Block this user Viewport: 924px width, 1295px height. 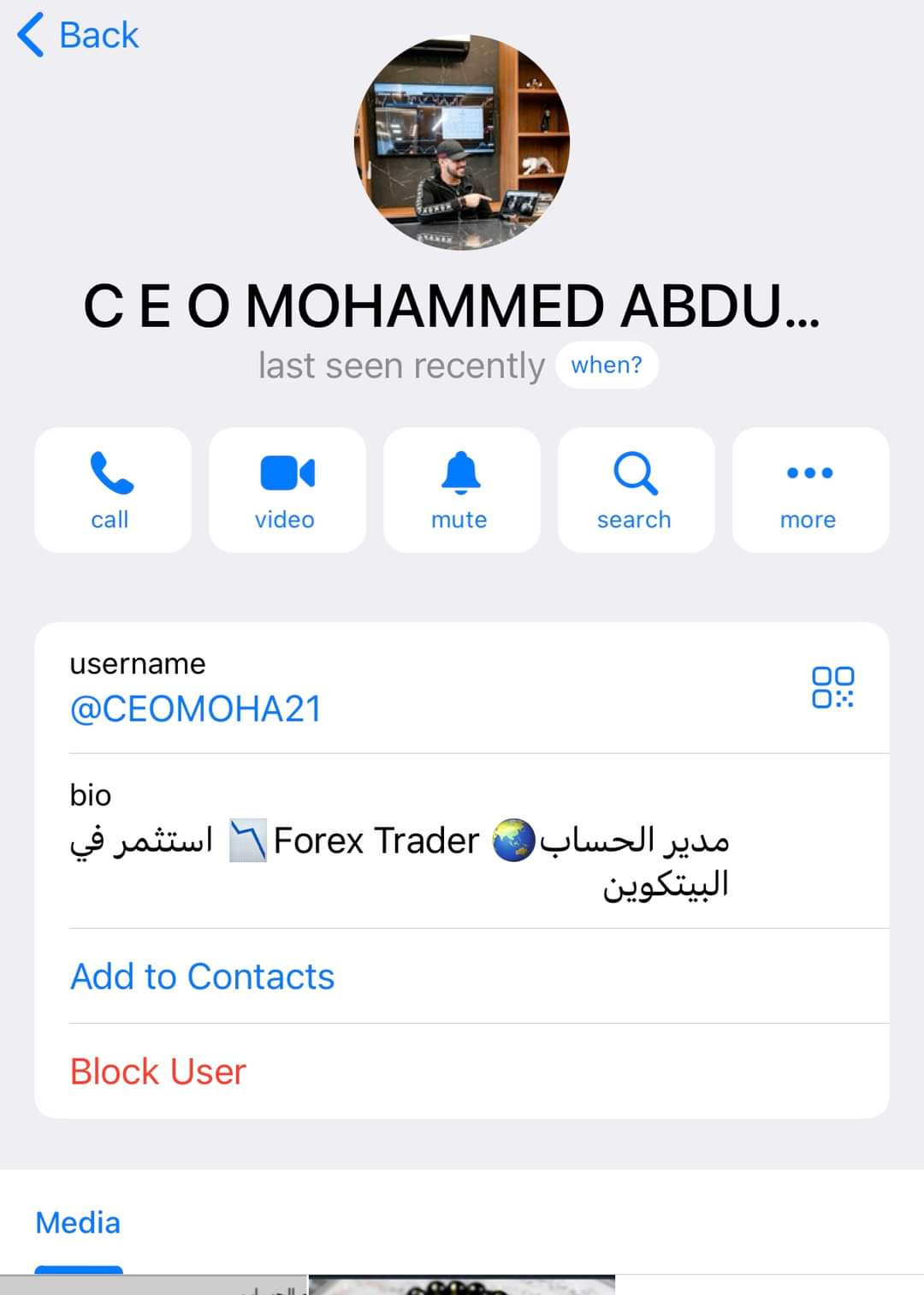[x=158, y=1072]
